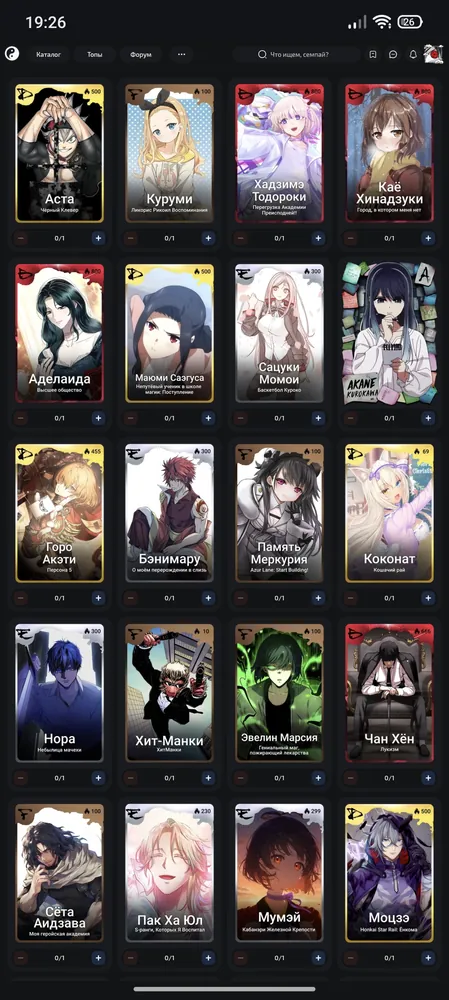449x1000 pixels.
Task: Open the three-dot overflow menu
Action: pos(181,55)
